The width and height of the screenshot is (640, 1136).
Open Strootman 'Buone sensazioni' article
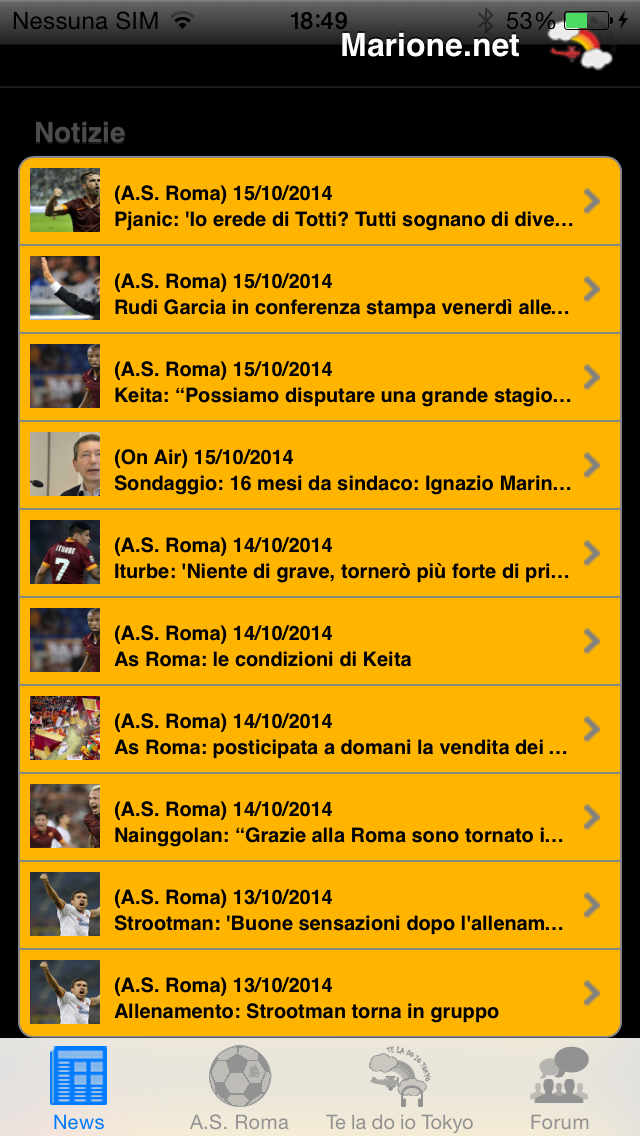point(320,906)
